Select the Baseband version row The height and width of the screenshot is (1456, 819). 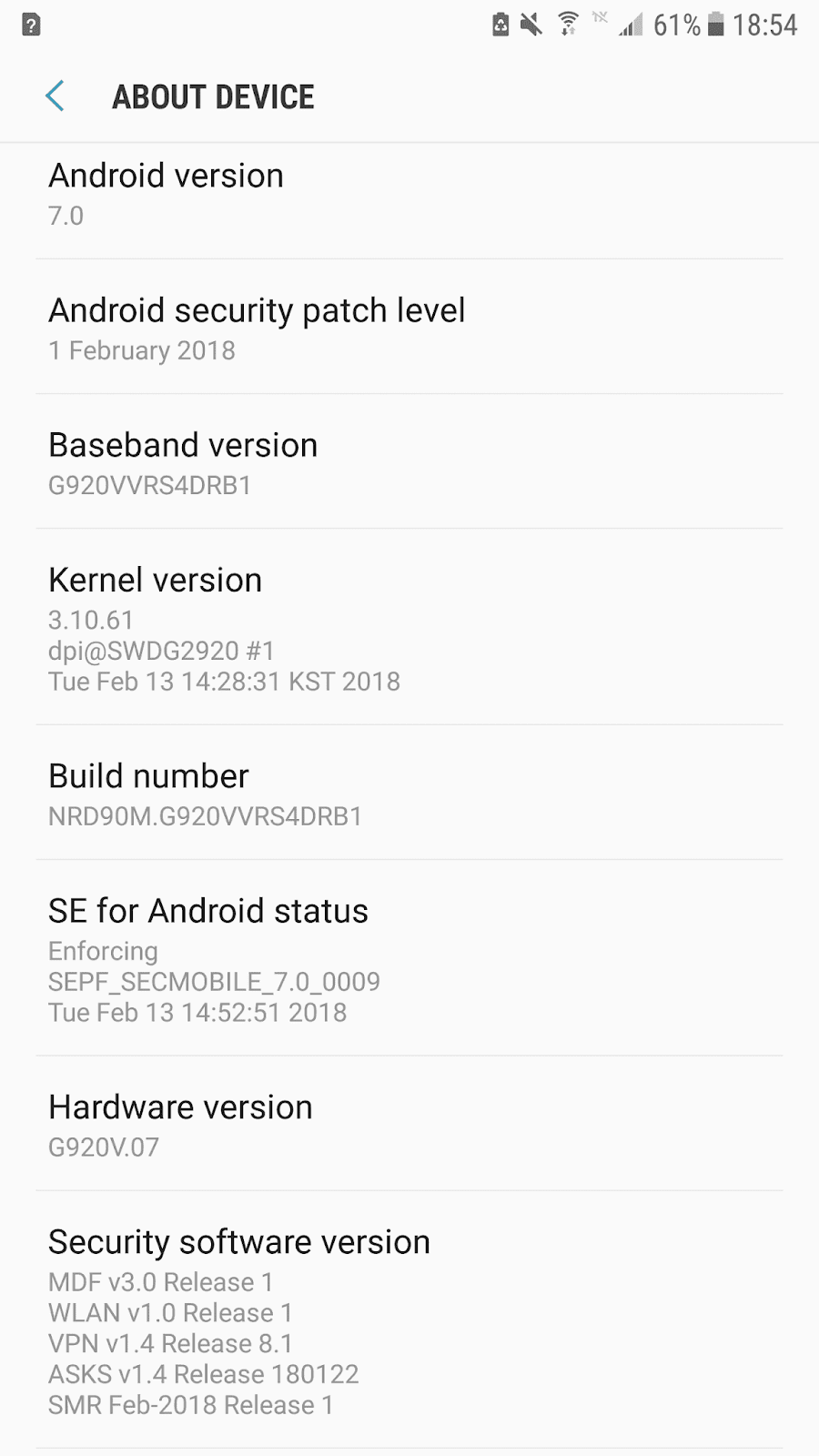[x=409, y=462]
